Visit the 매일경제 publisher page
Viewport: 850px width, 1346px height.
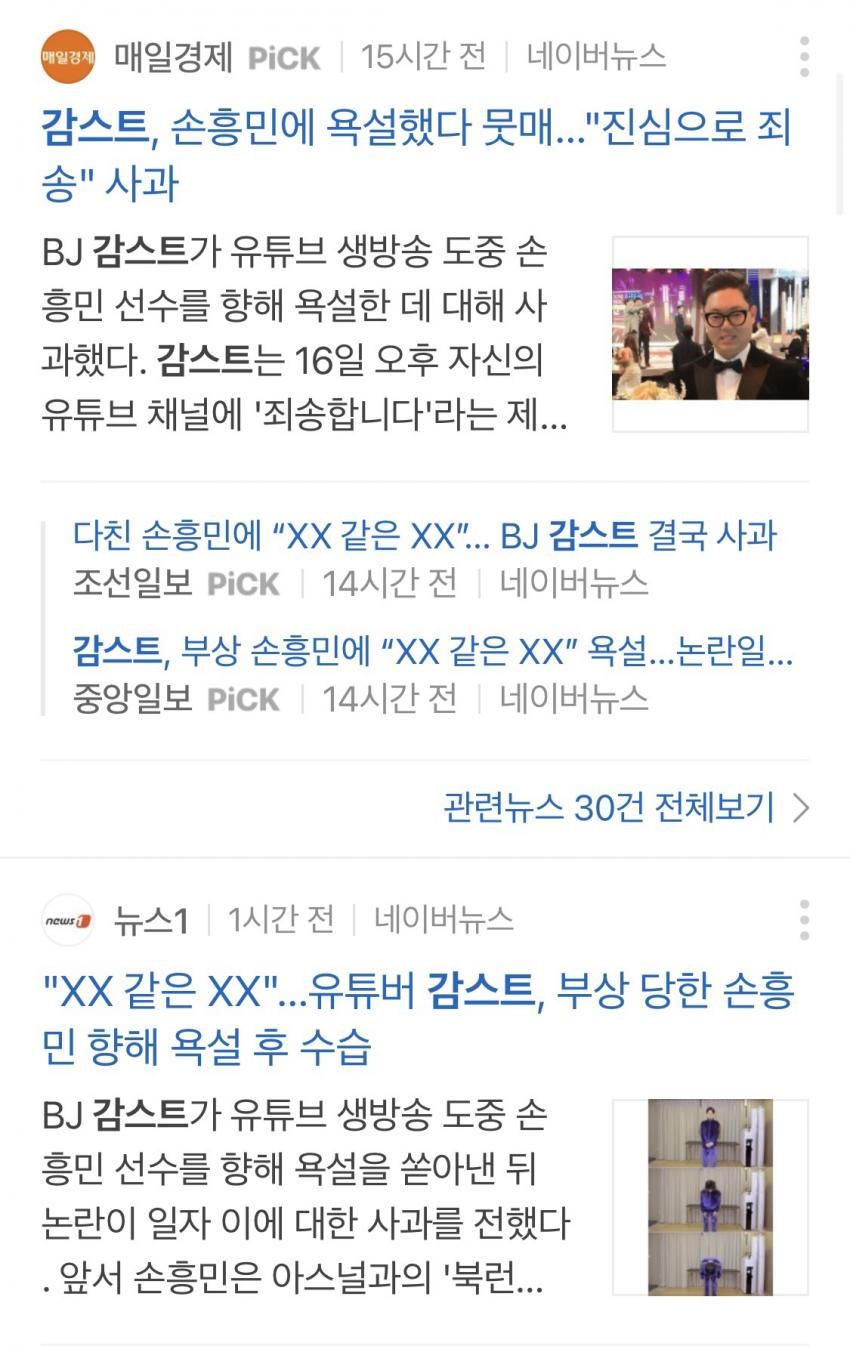[172, 57]
